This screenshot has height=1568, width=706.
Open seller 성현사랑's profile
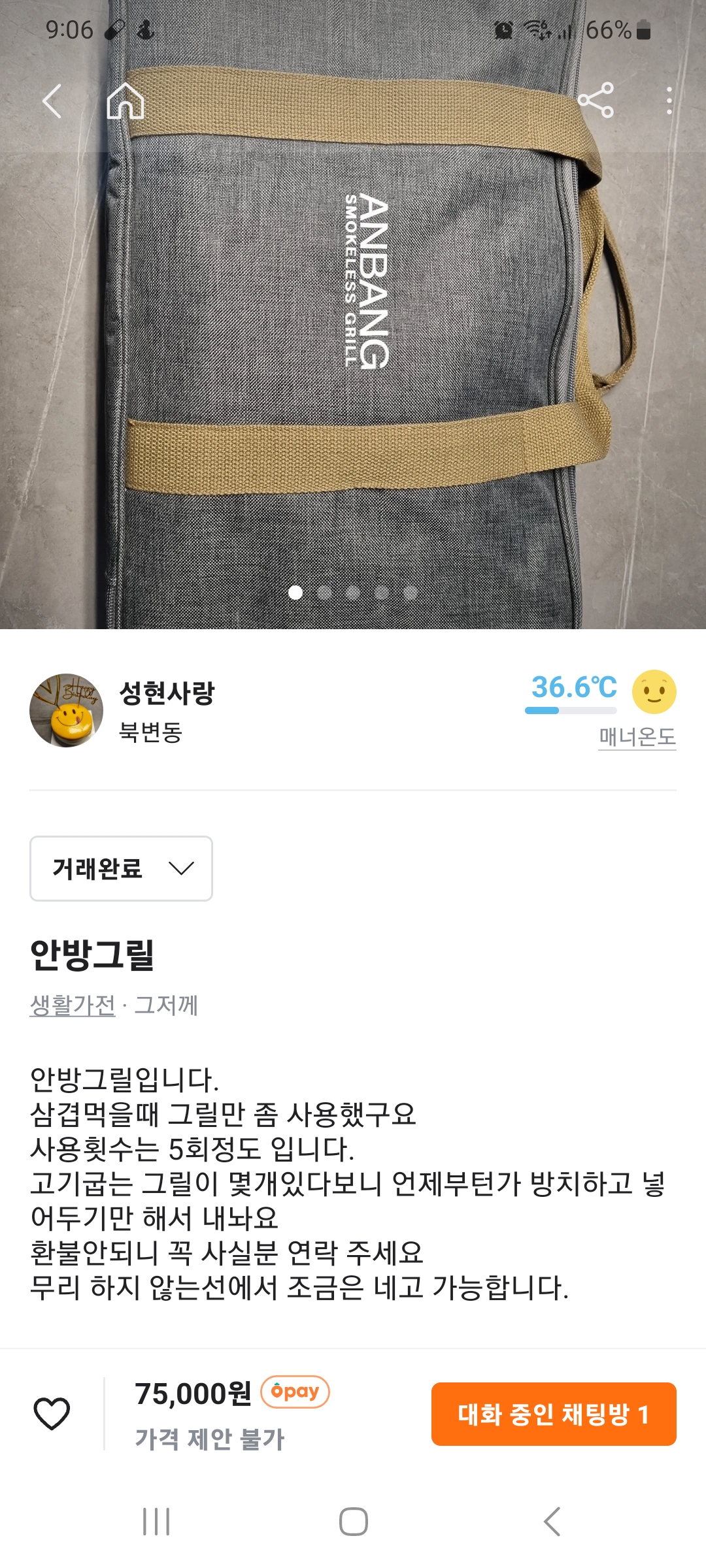click(x=167, y=694)
